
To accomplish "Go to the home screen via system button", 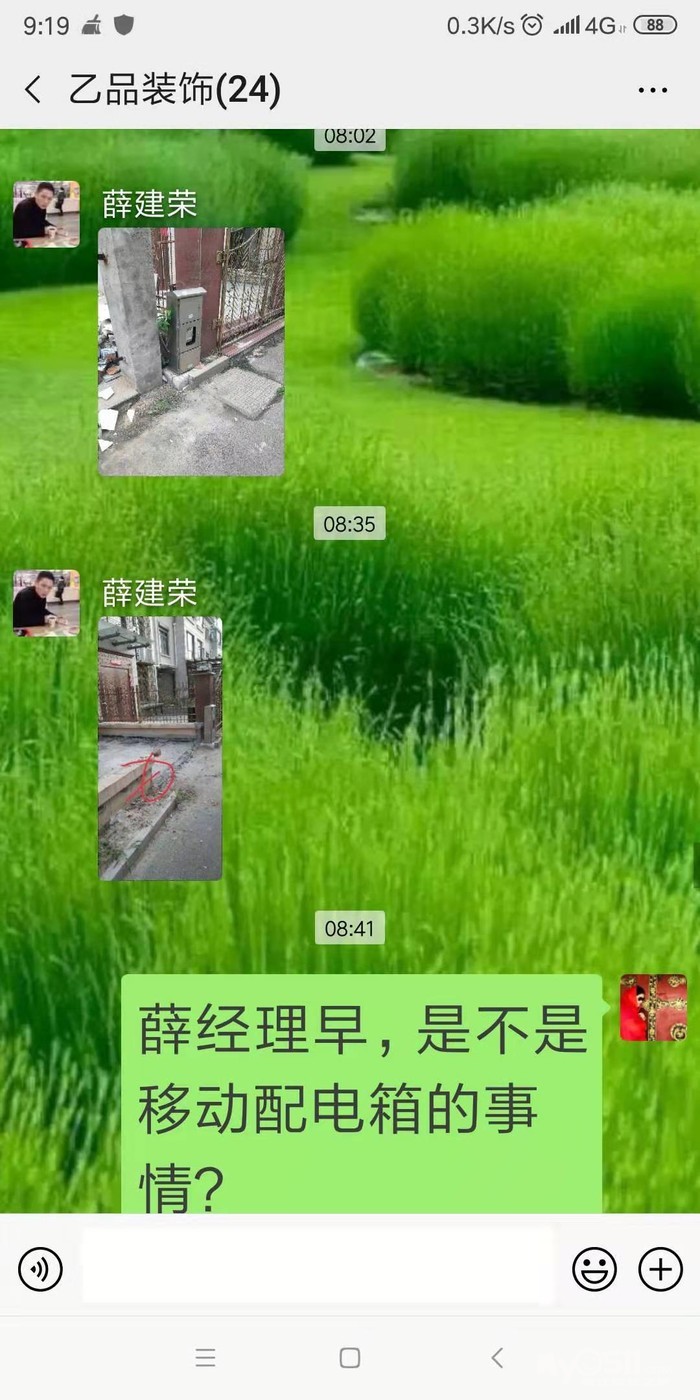I will (349, 1357).
